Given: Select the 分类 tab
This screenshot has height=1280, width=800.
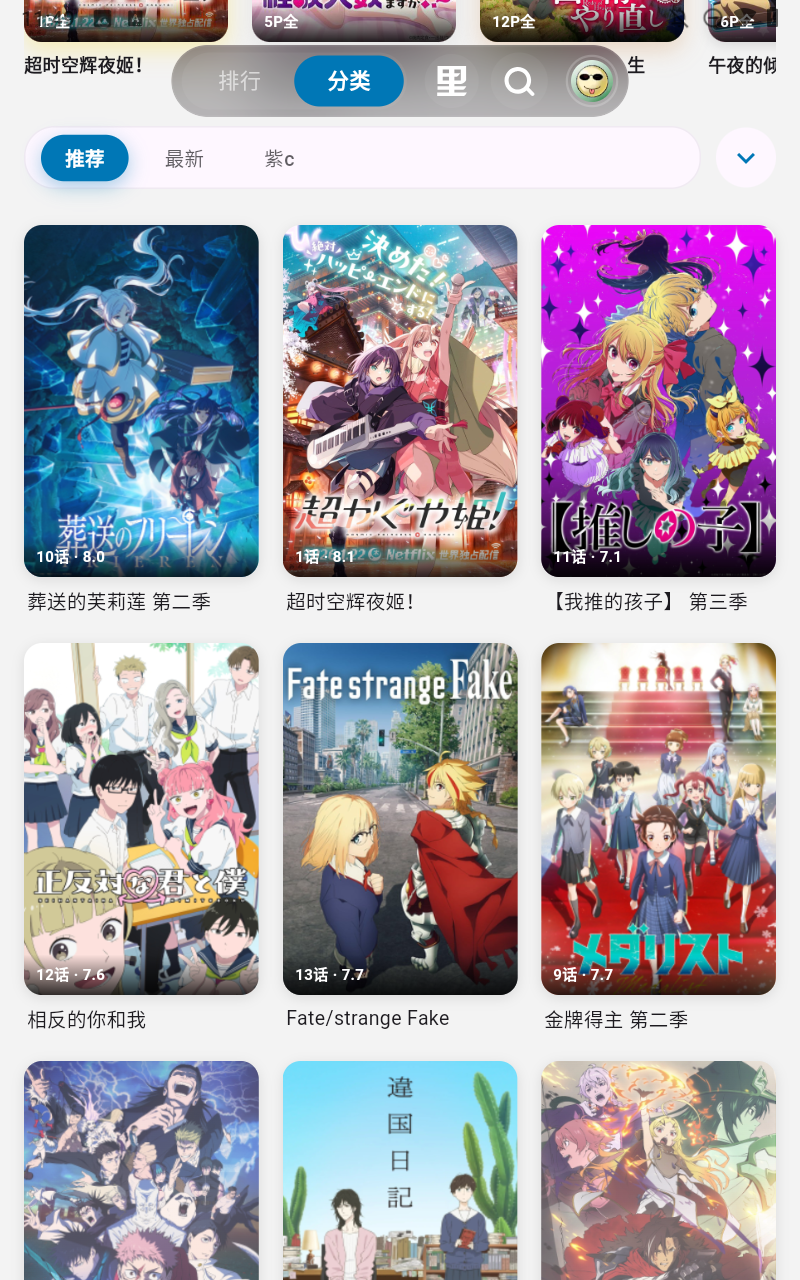Looking at the screenshot, I should [x=348, y=81].
